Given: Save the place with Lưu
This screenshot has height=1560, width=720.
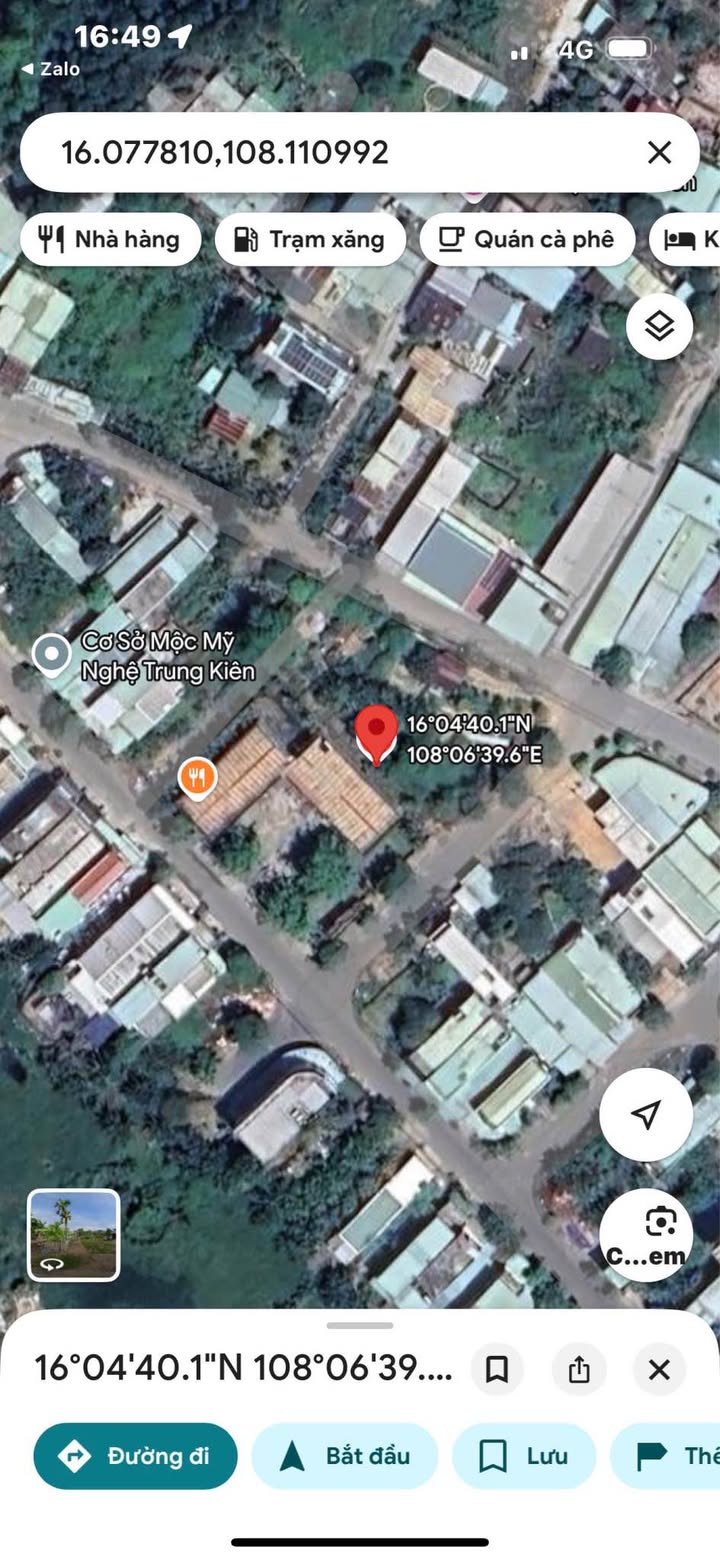Looking at the screenshot, I should (524, 1456).
